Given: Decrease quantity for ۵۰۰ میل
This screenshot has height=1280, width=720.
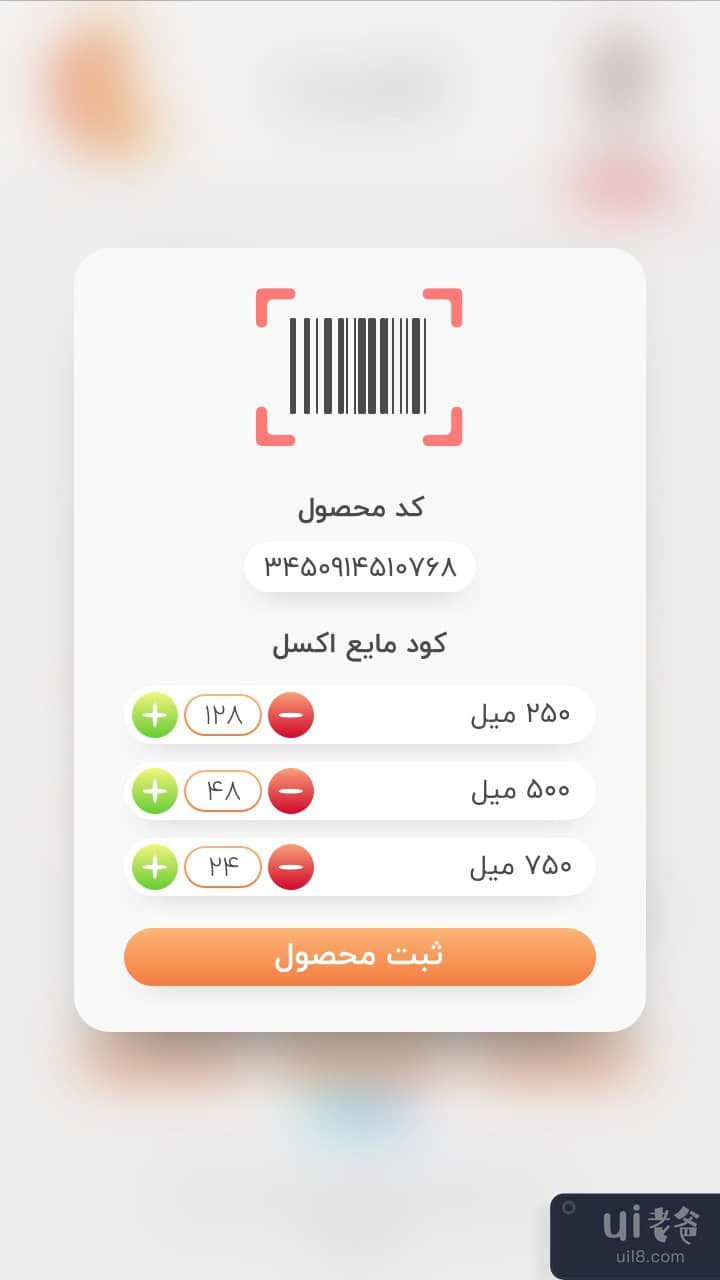Looking at the screenshot, I should tap(291, 791).
